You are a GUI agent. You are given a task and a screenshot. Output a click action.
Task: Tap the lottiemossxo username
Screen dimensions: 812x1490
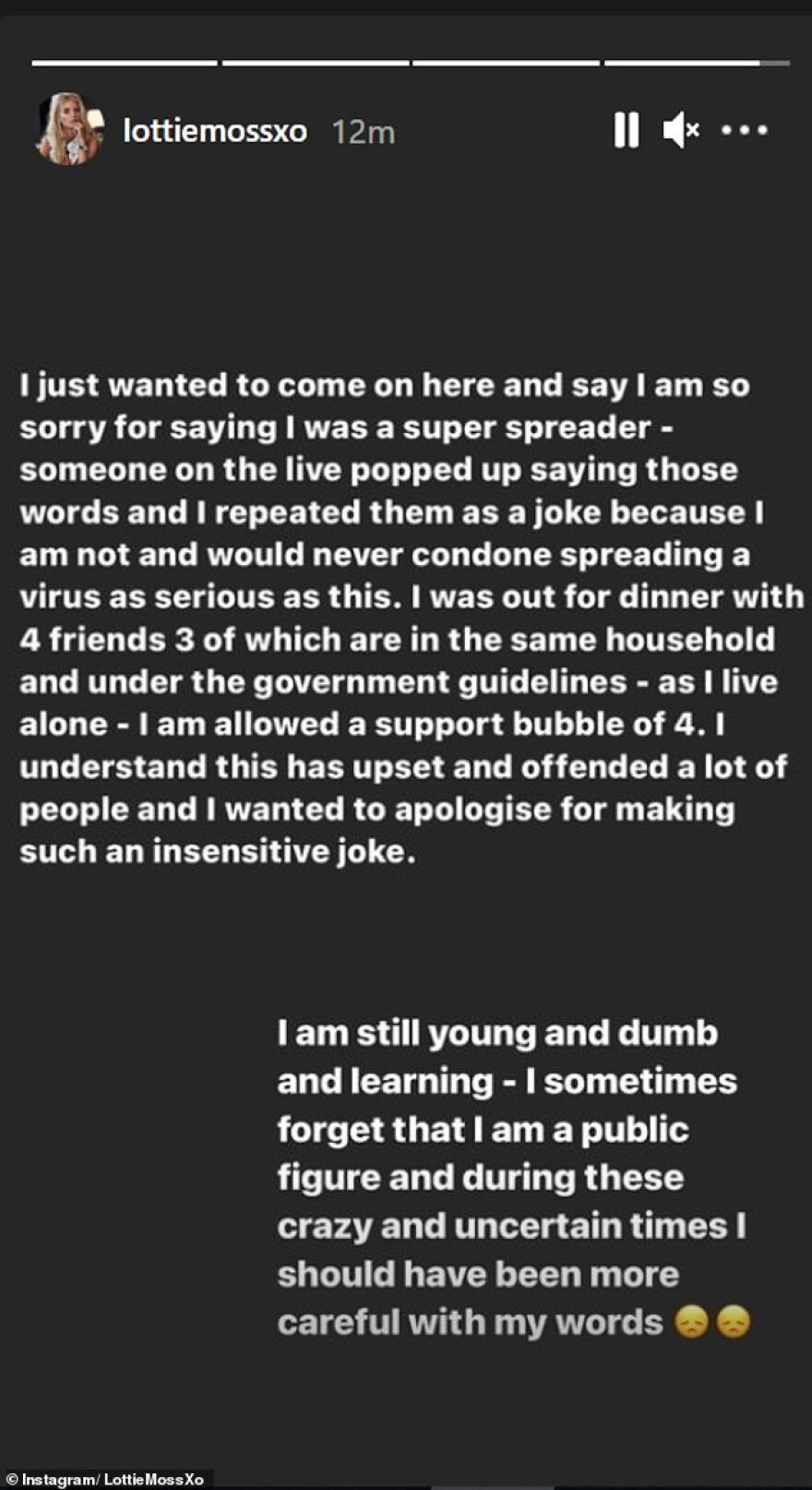[214, 131]
